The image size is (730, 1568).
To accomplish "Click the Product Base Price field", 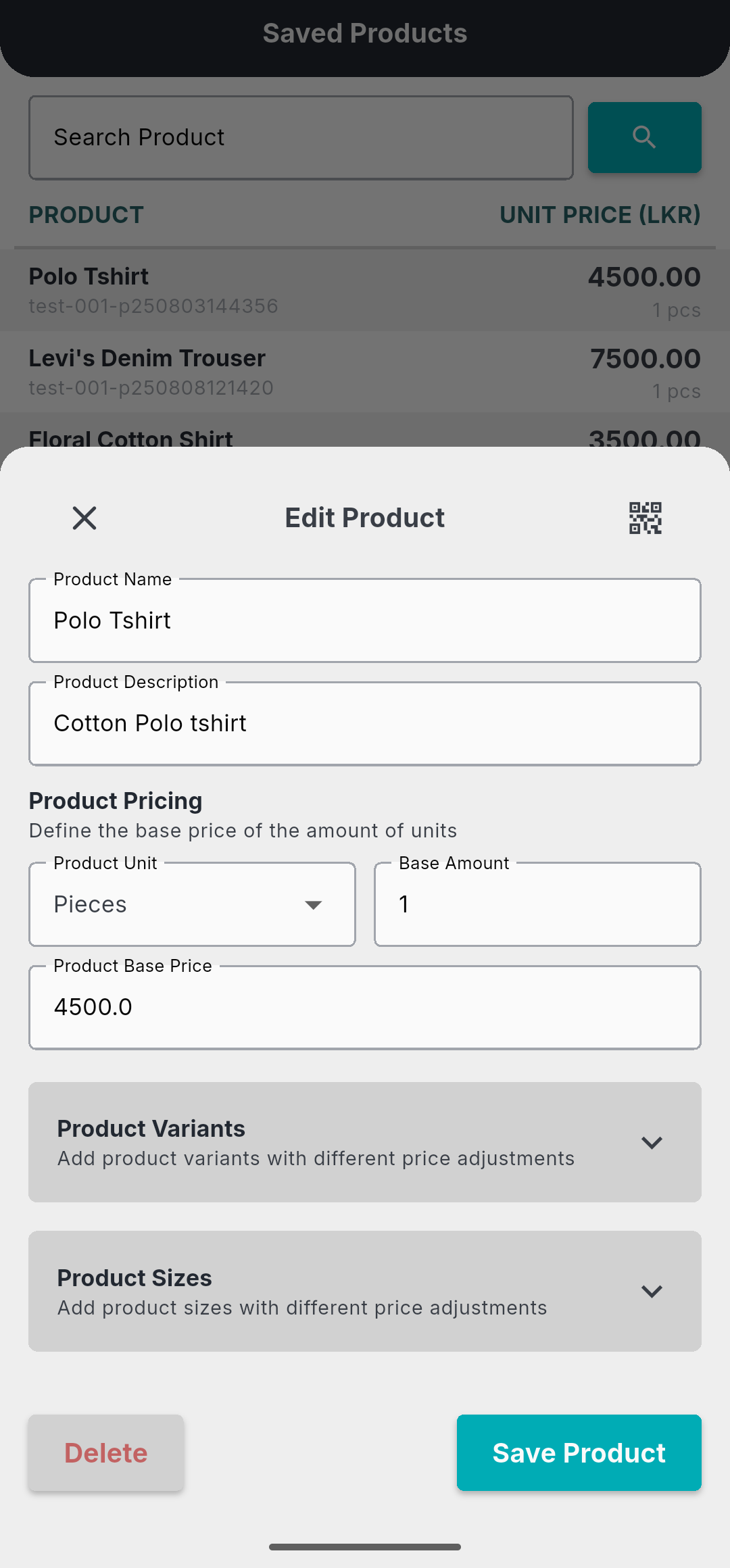I will click(365, 1007).
